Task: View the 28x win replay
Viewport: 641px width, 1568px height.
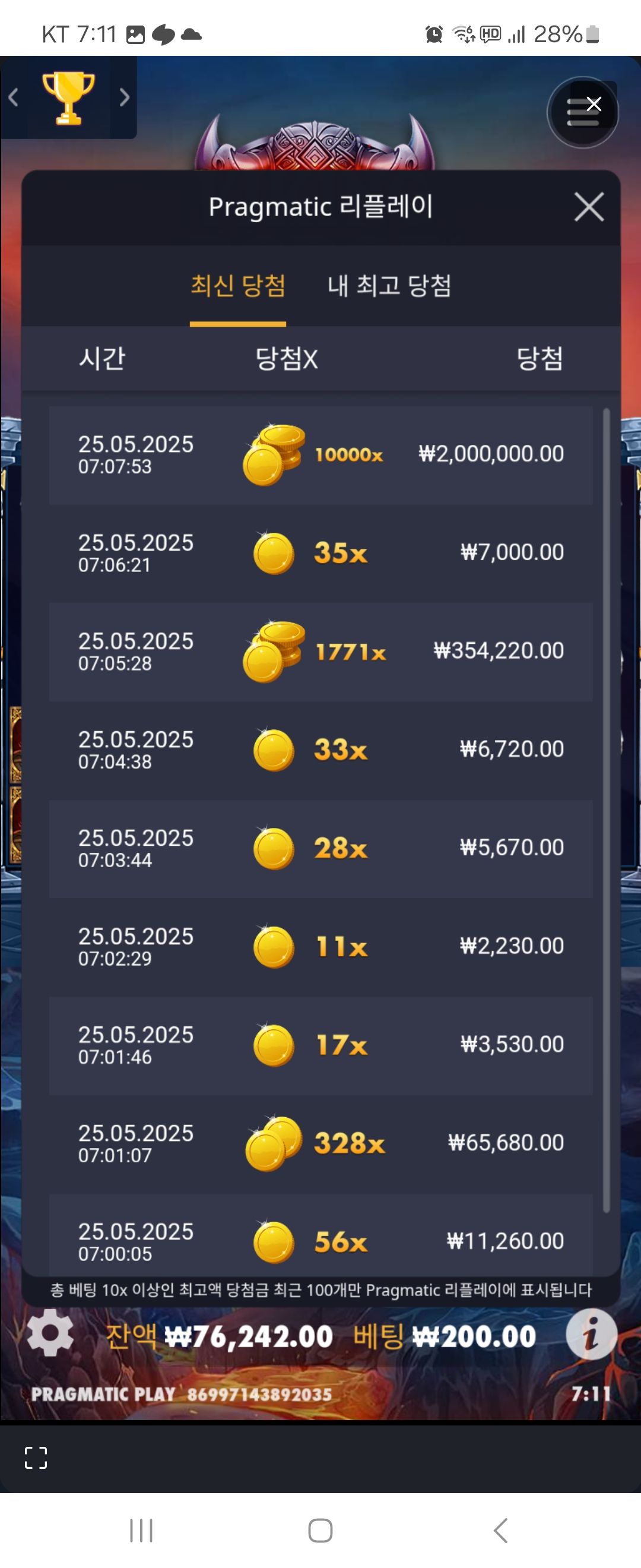Action: [320, 848]
